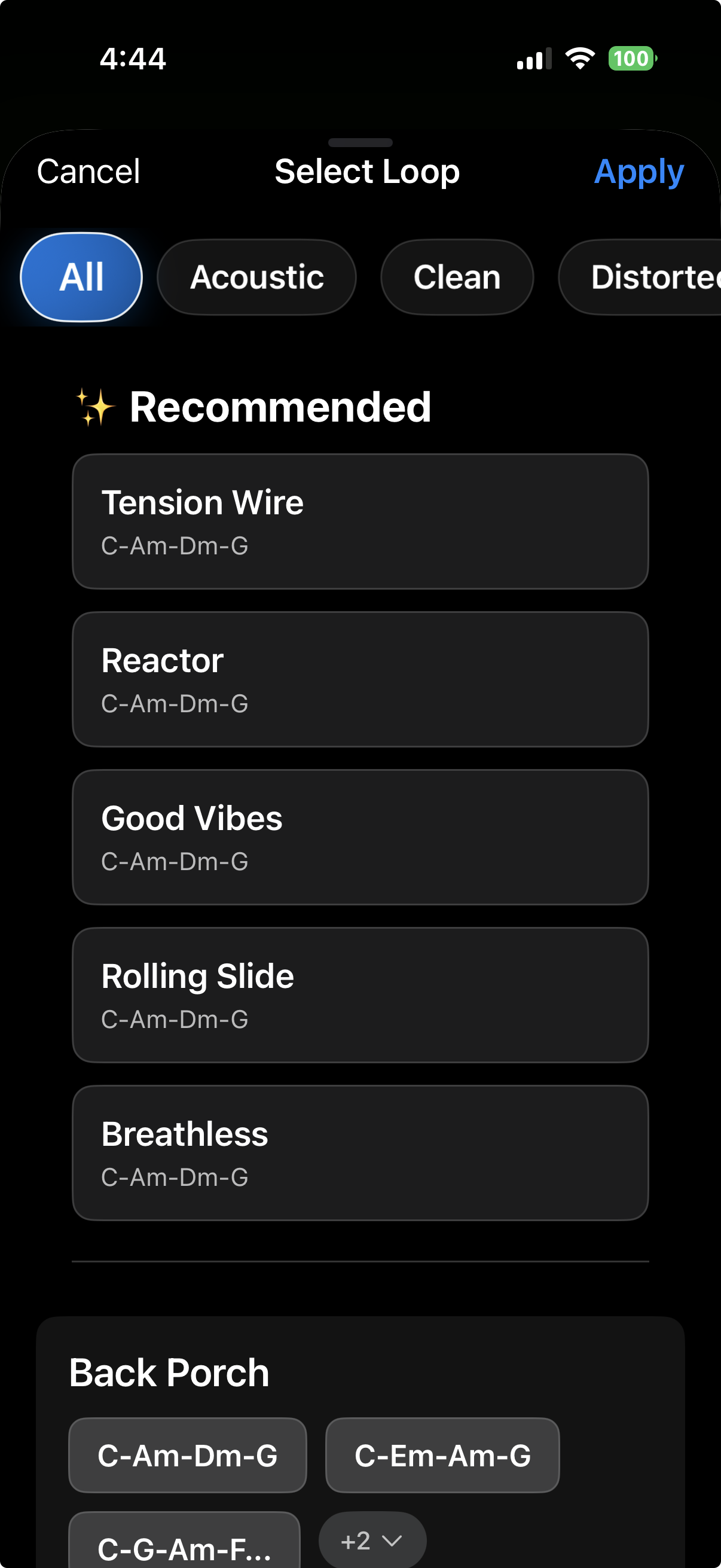Filter loops by Acoustic

(256, 277)
